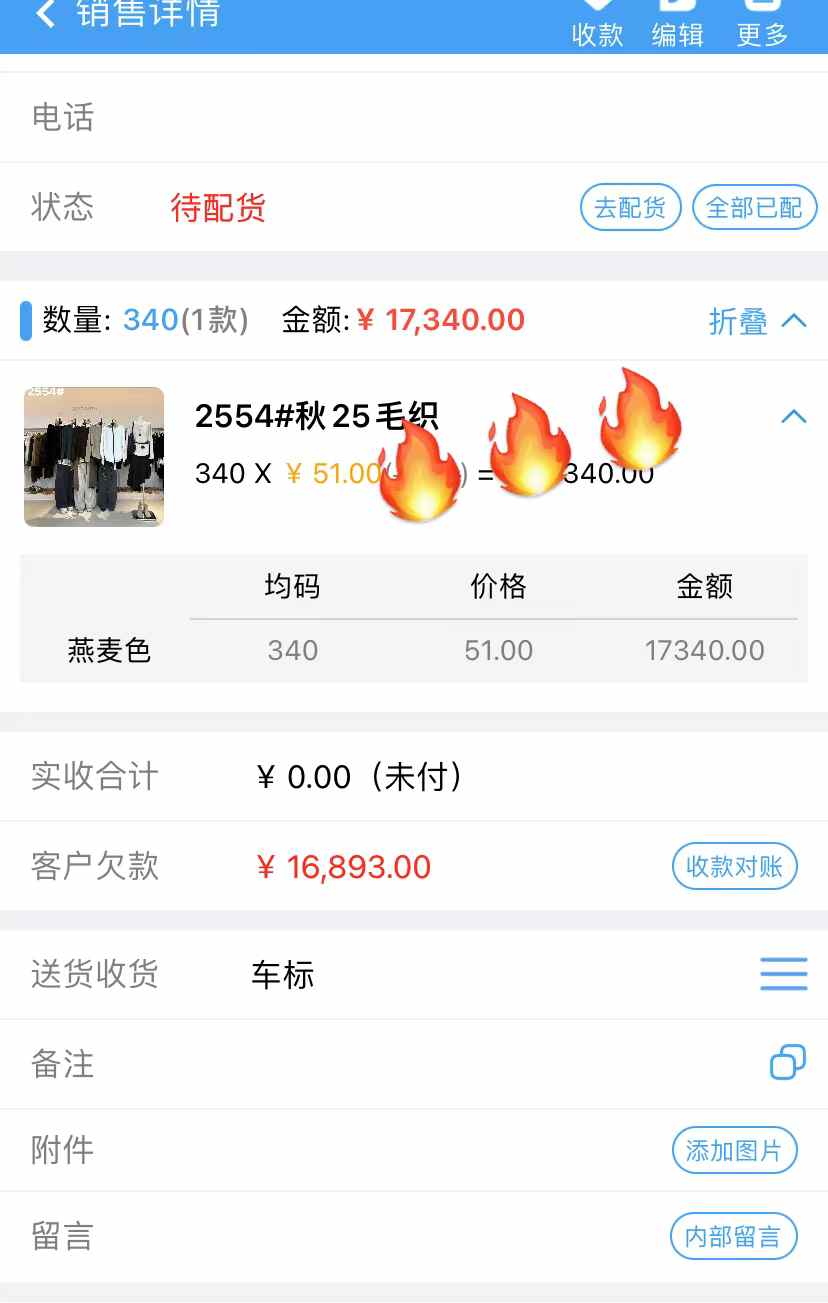Open product photo of 2554#秋25毛织
This screenshot has height=1303, width=828.
pos(94,457)
